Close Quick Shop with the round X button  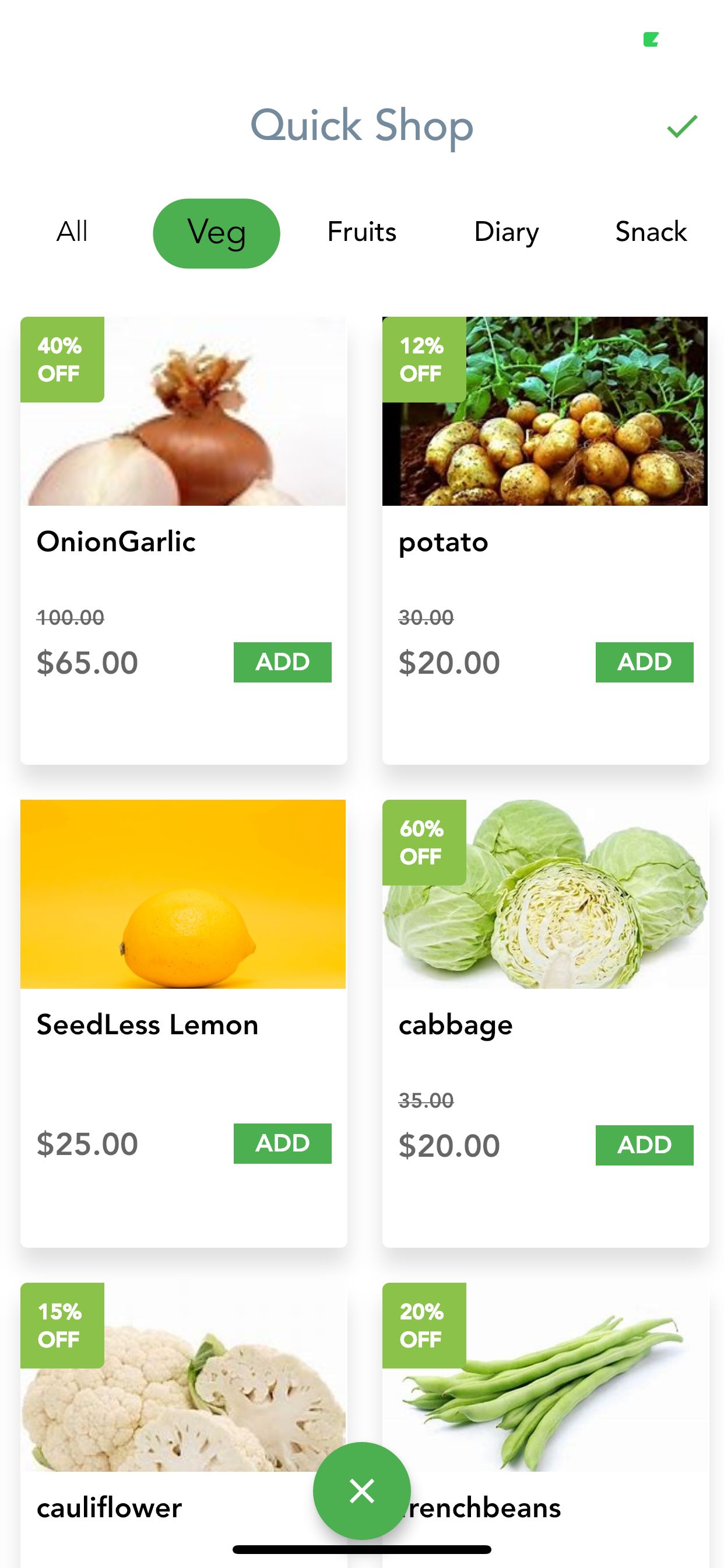click(x=361, y=1490)
